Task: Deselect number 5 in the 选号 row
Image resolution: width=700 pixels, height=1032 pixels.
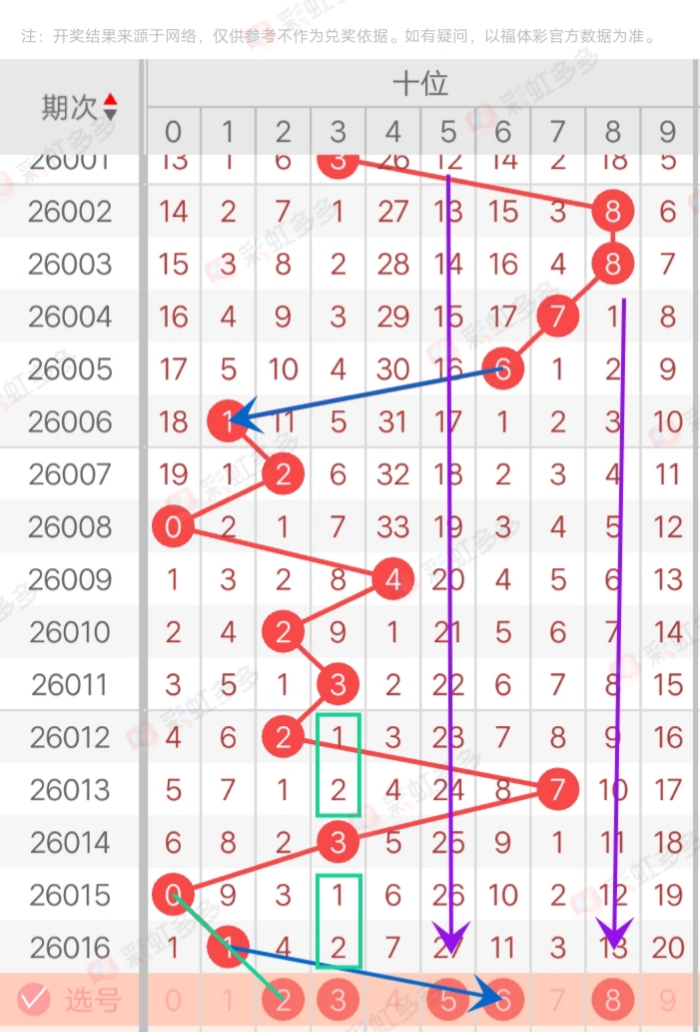Action: (x=448, y=998)
